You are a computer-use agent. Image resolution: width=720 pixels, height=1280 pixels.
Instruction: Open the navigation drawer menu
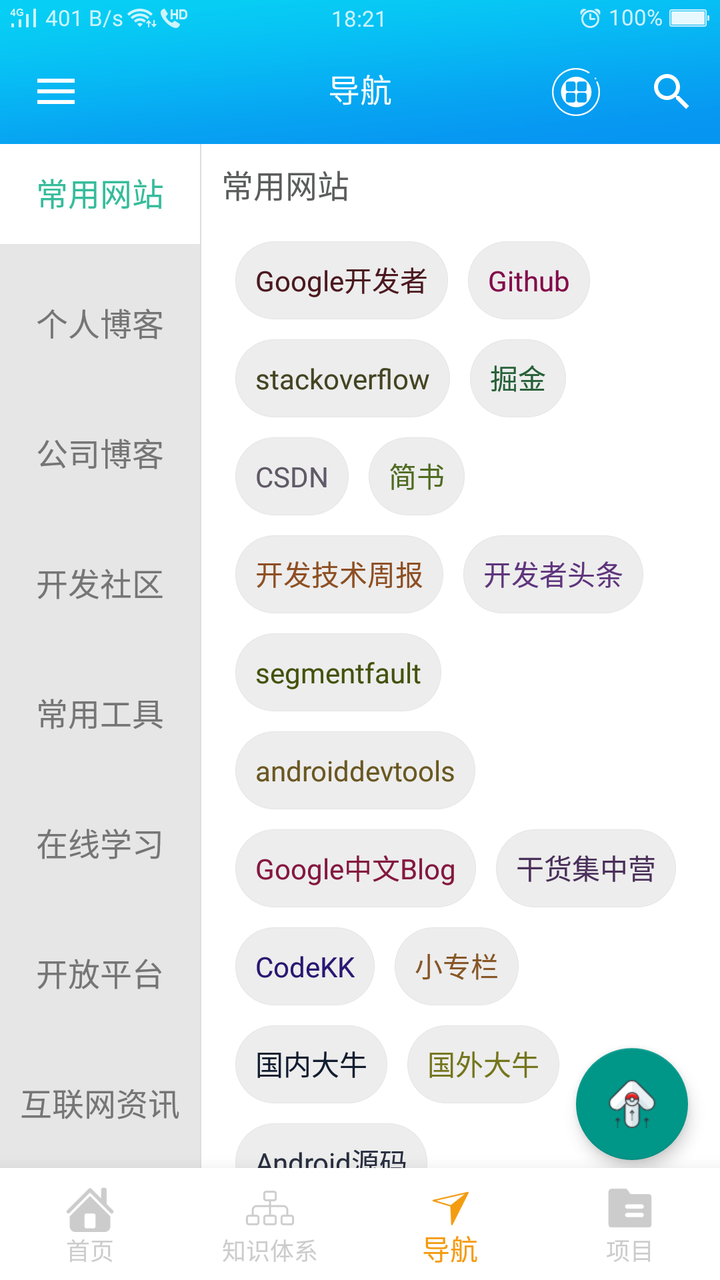point(55,91)
